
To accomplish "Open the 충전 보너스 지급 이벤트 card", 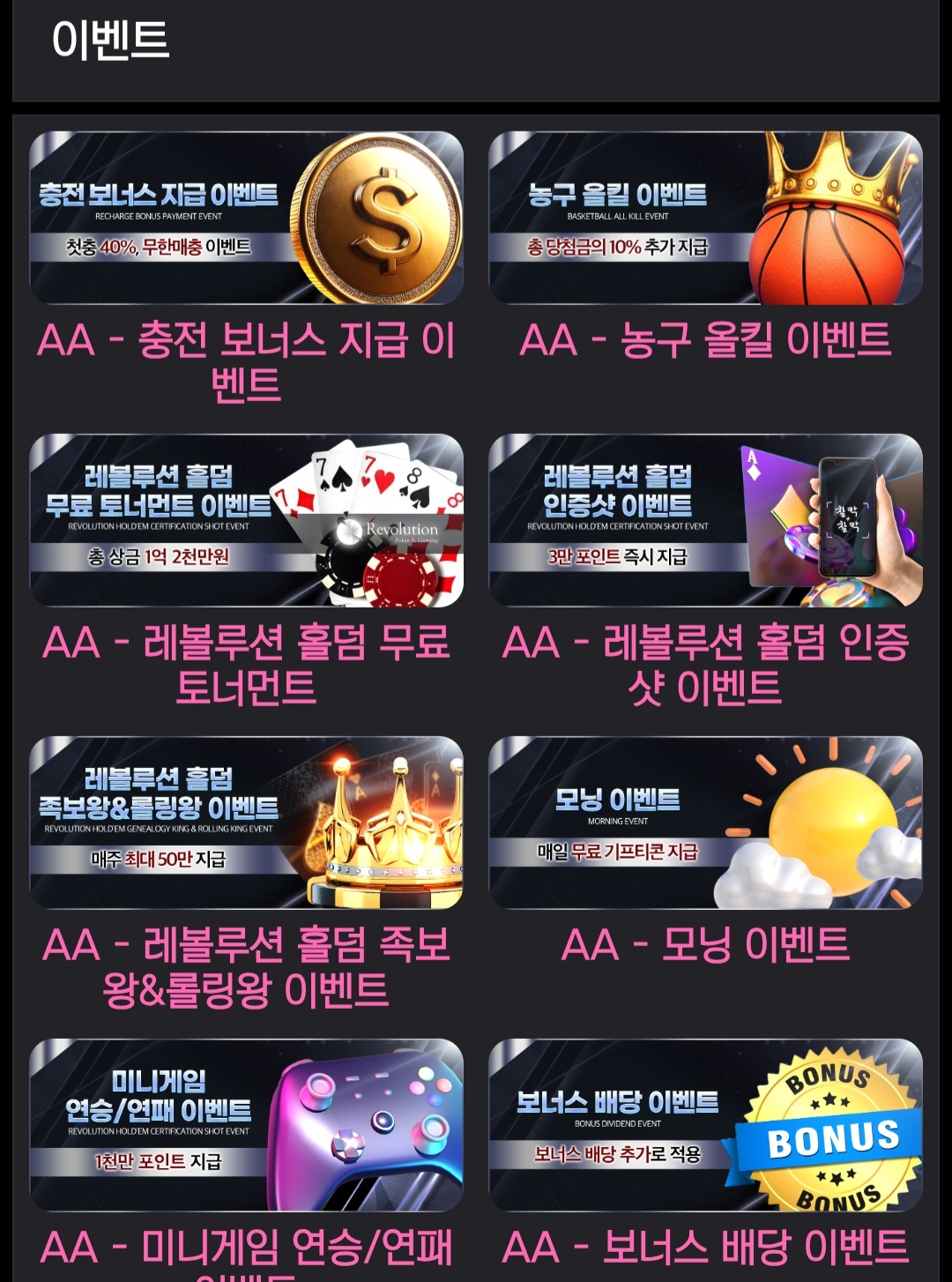I will (246, 218).
